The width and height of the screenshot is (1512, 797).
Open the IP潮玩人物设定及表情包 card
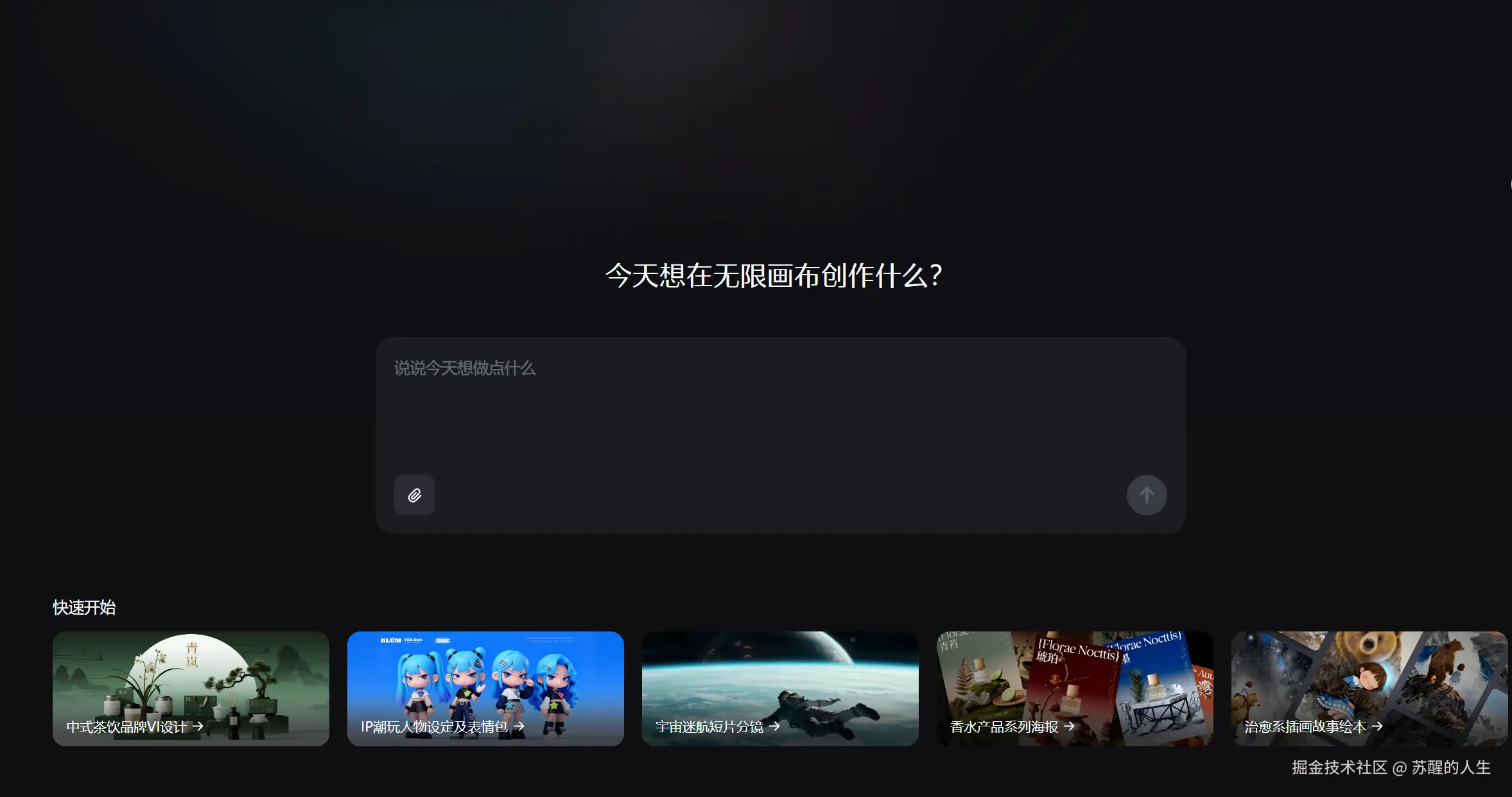485,689
